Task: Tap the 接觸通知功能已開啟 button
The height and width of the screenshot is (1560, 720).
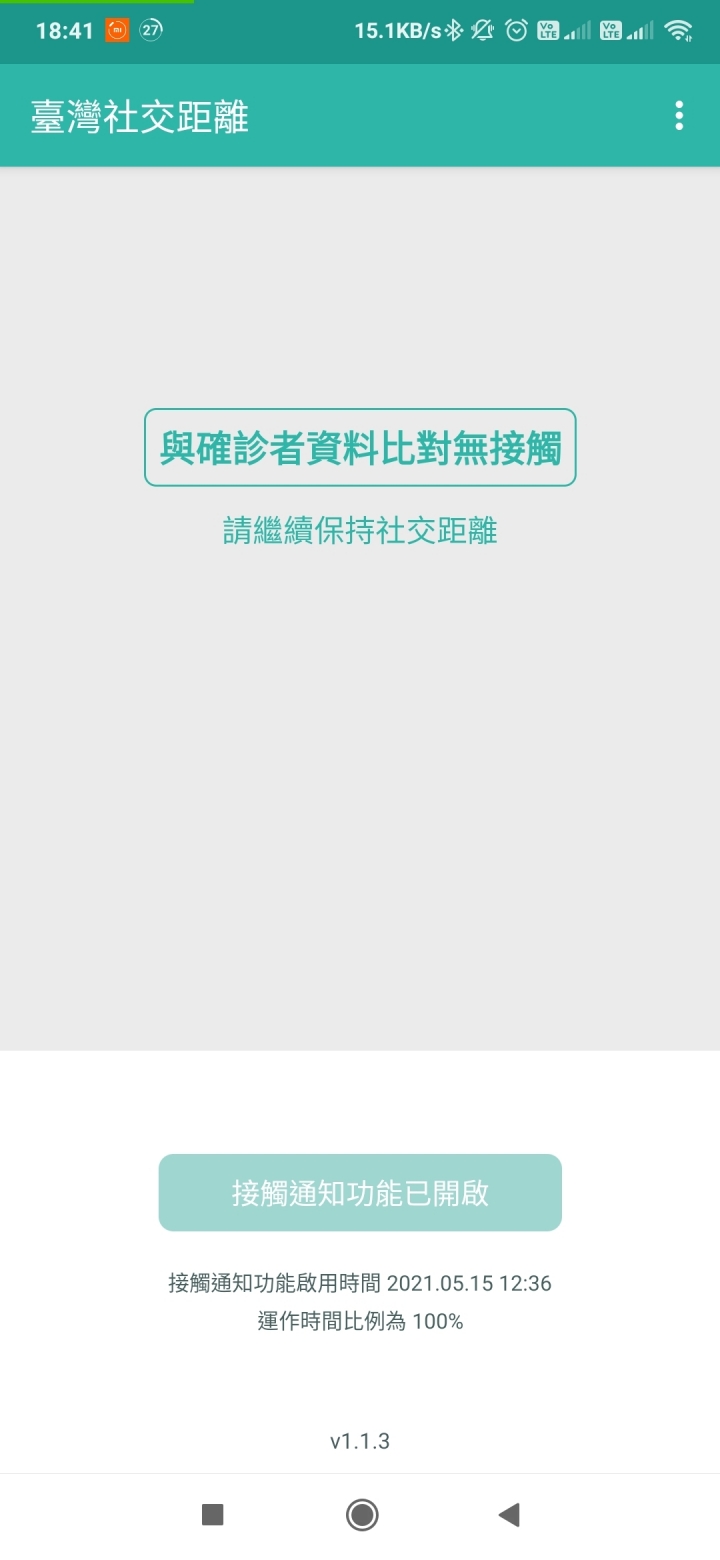Action: (x=360, y=1192)
